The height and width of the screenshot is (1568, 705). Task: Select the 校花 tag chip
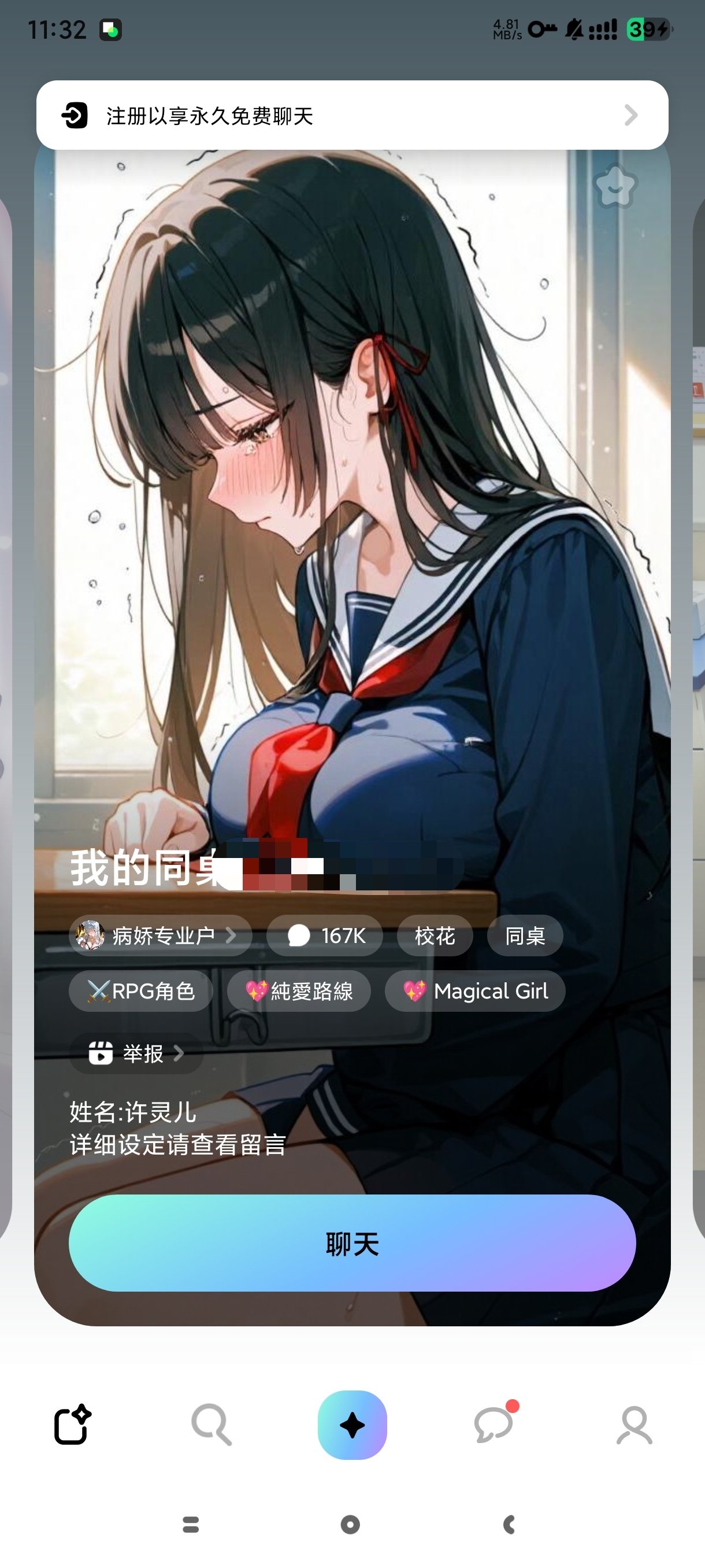coord(435,935)
